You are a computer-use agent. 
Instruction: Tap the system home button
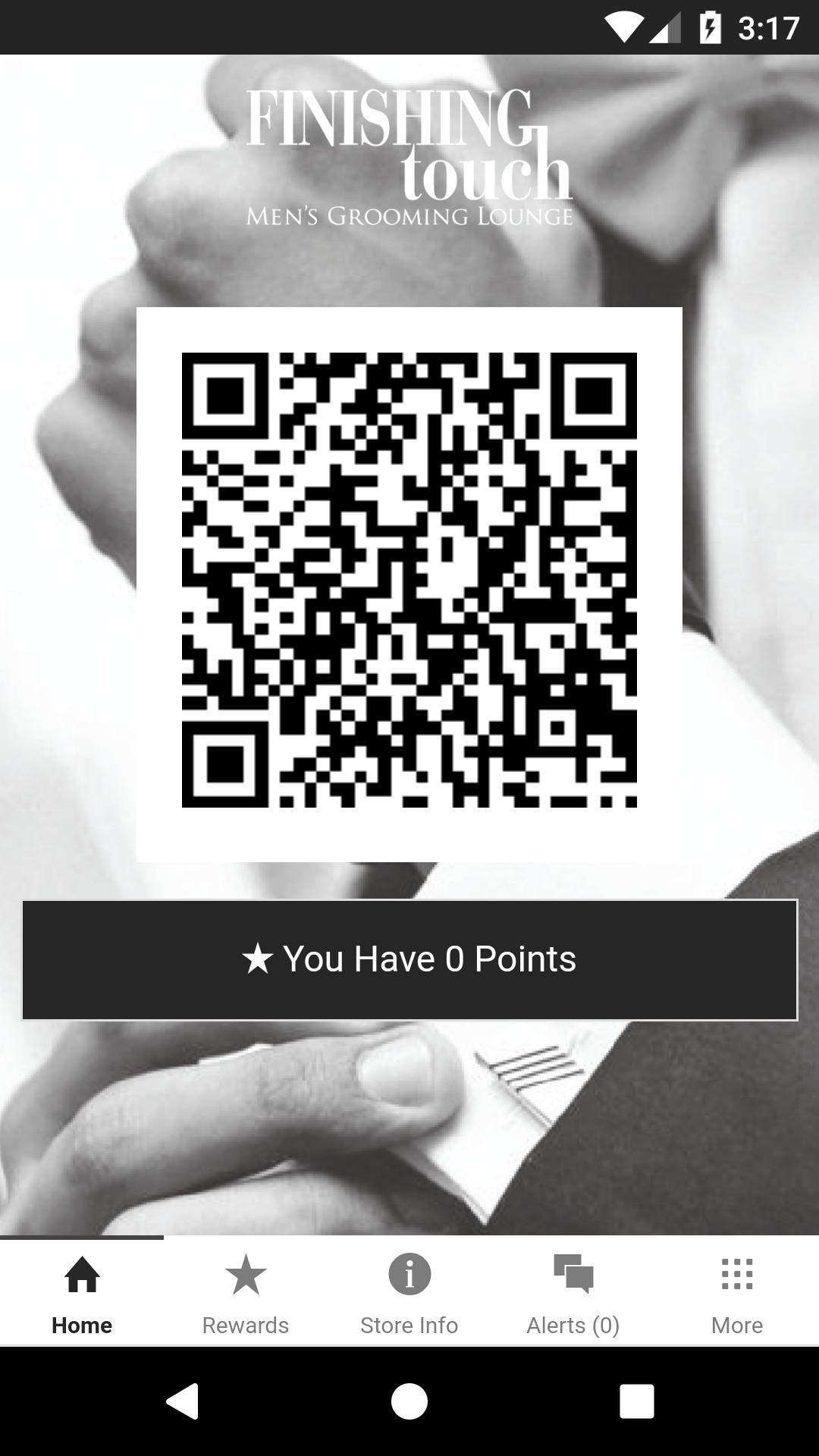(409, 1401)
